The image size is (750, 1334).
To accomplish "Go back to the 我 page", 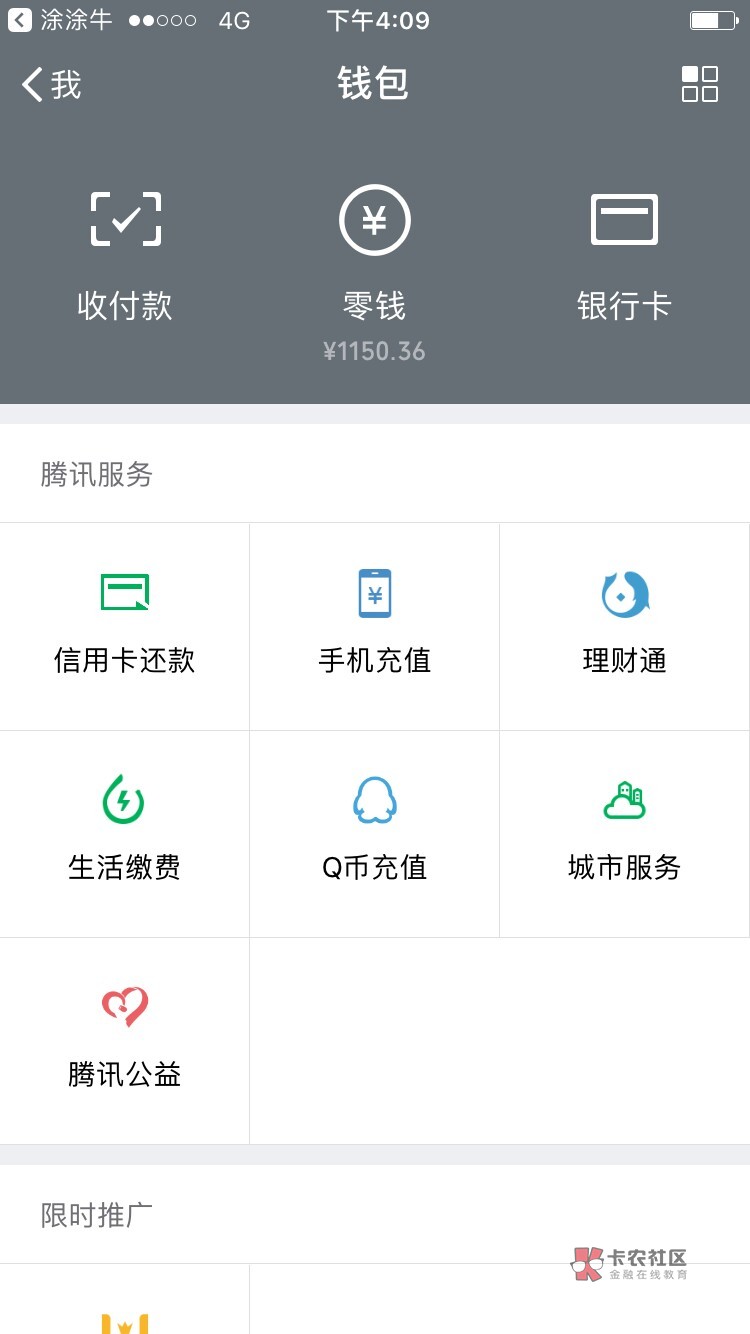I will click(x=52, y=85).
